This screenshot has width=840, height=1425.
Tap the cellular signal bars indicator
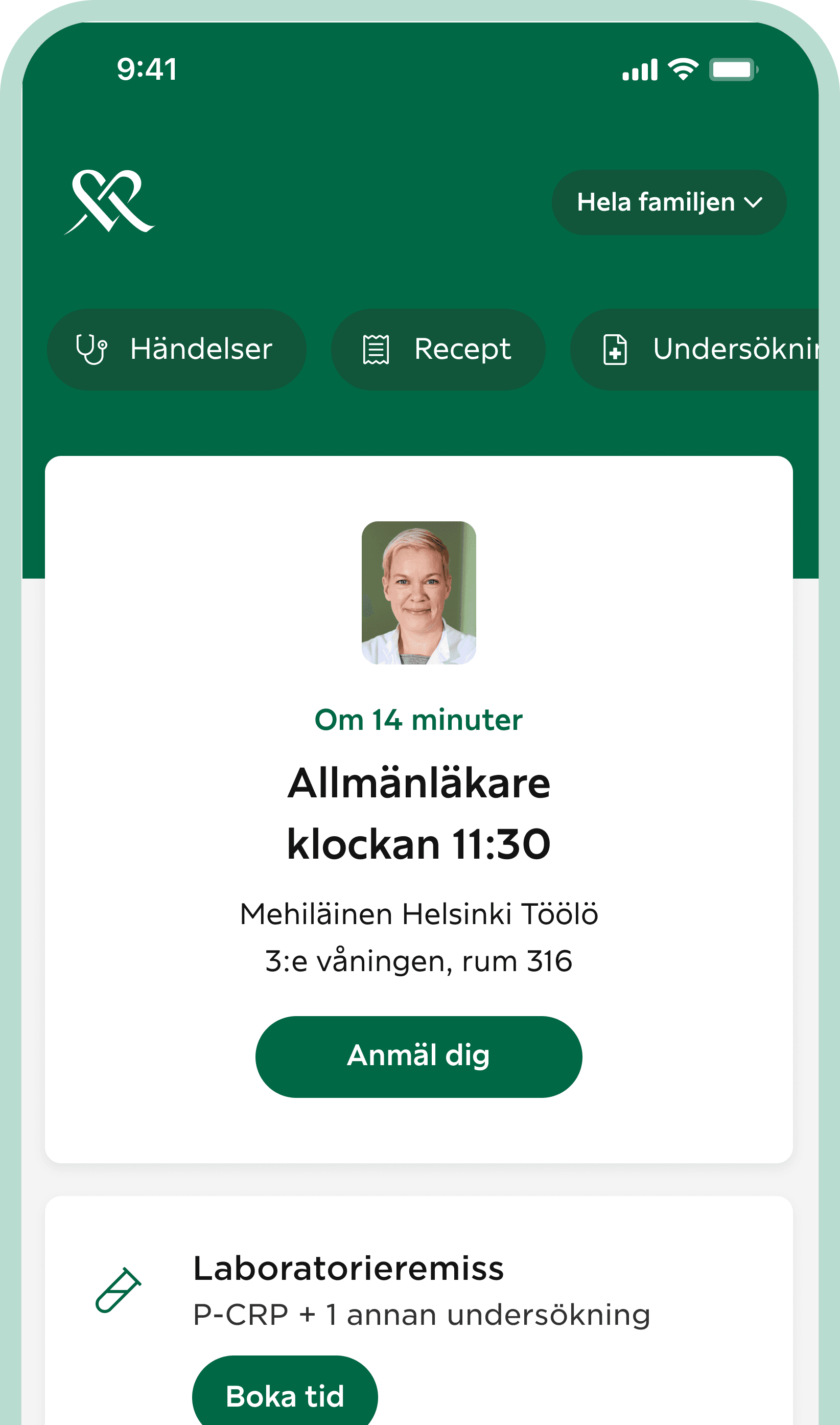pyautogui.click(x=639, y=69)
